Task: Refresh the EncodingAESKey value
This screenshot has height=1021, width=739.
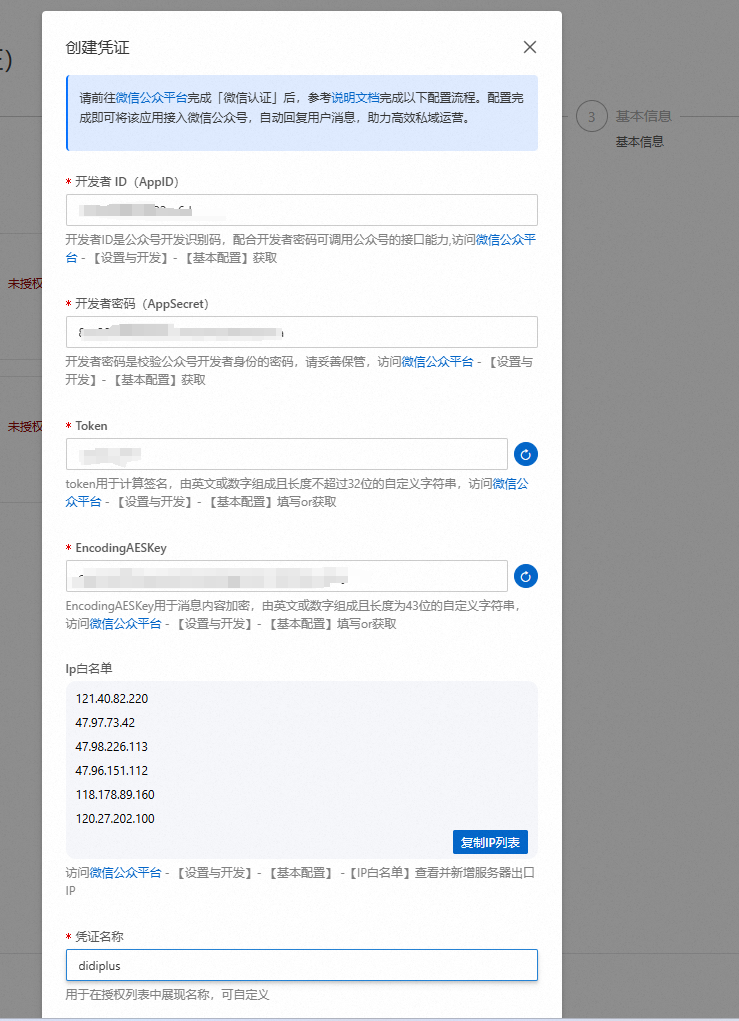Action: pos(526,577)
